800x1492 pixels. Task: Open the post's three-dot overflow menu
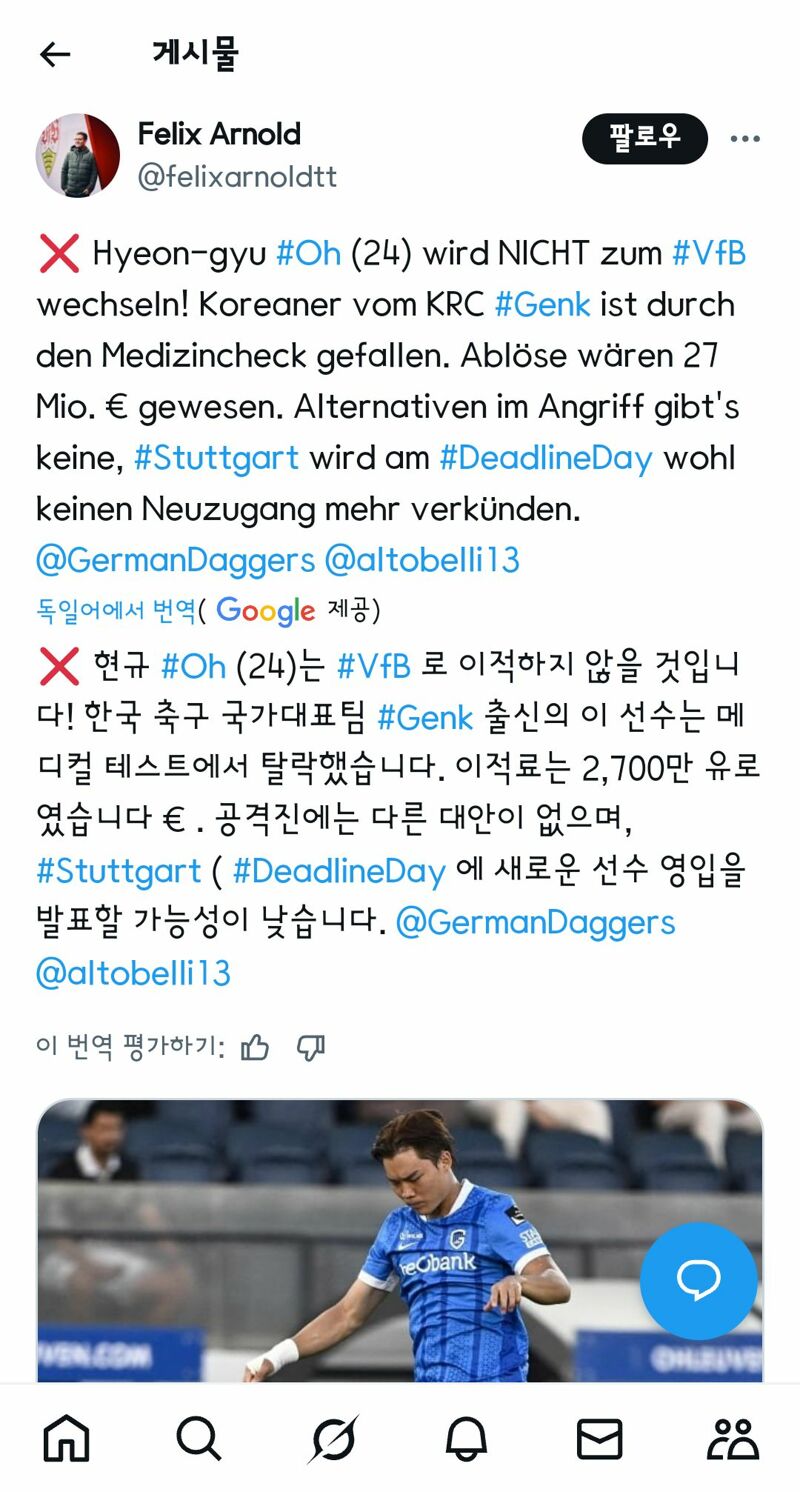(x=745, y=139)
